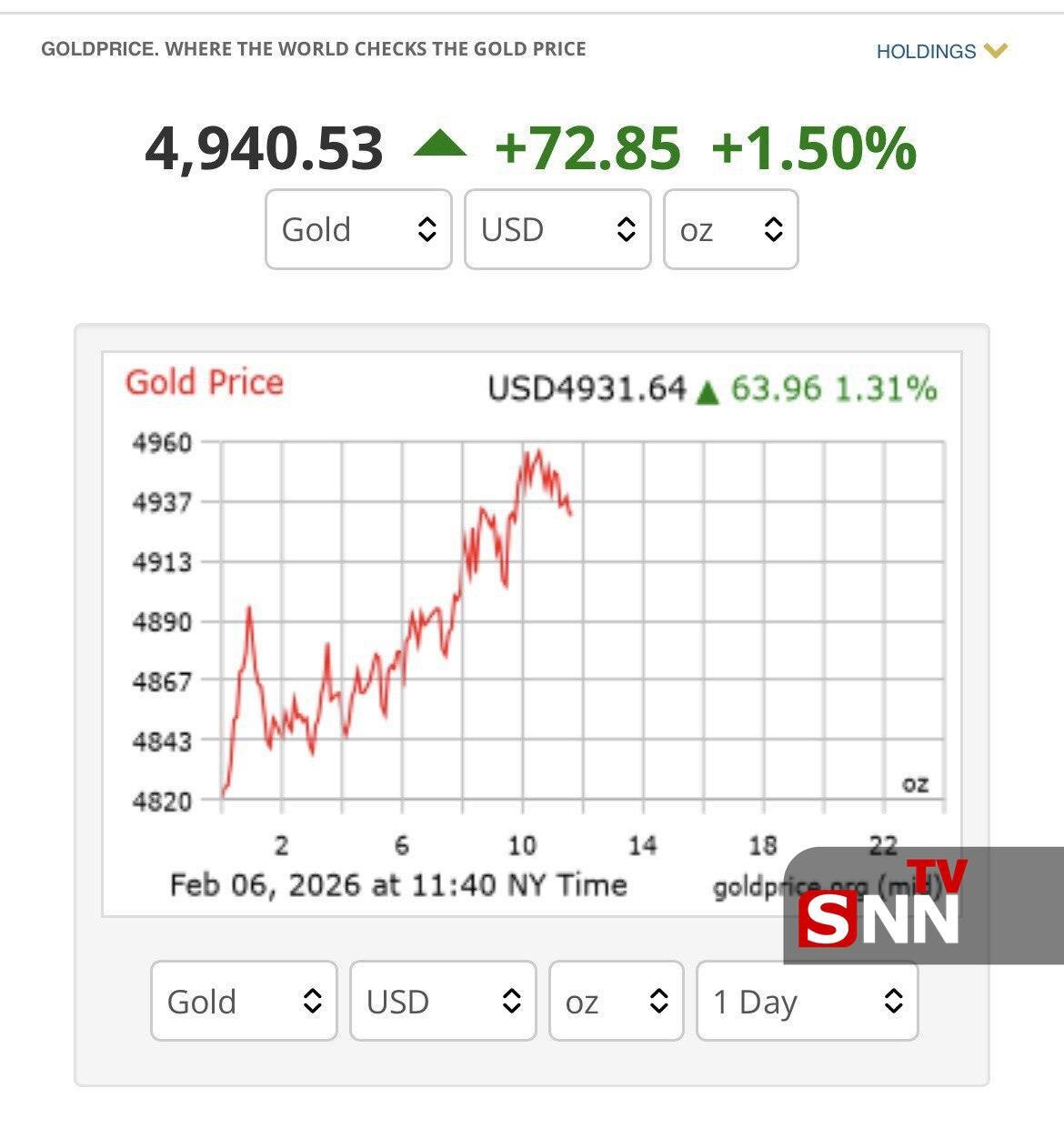Screen dimensions: 1064x1129
Task: Change the USD currency under the live price
Action: (557, 229)
